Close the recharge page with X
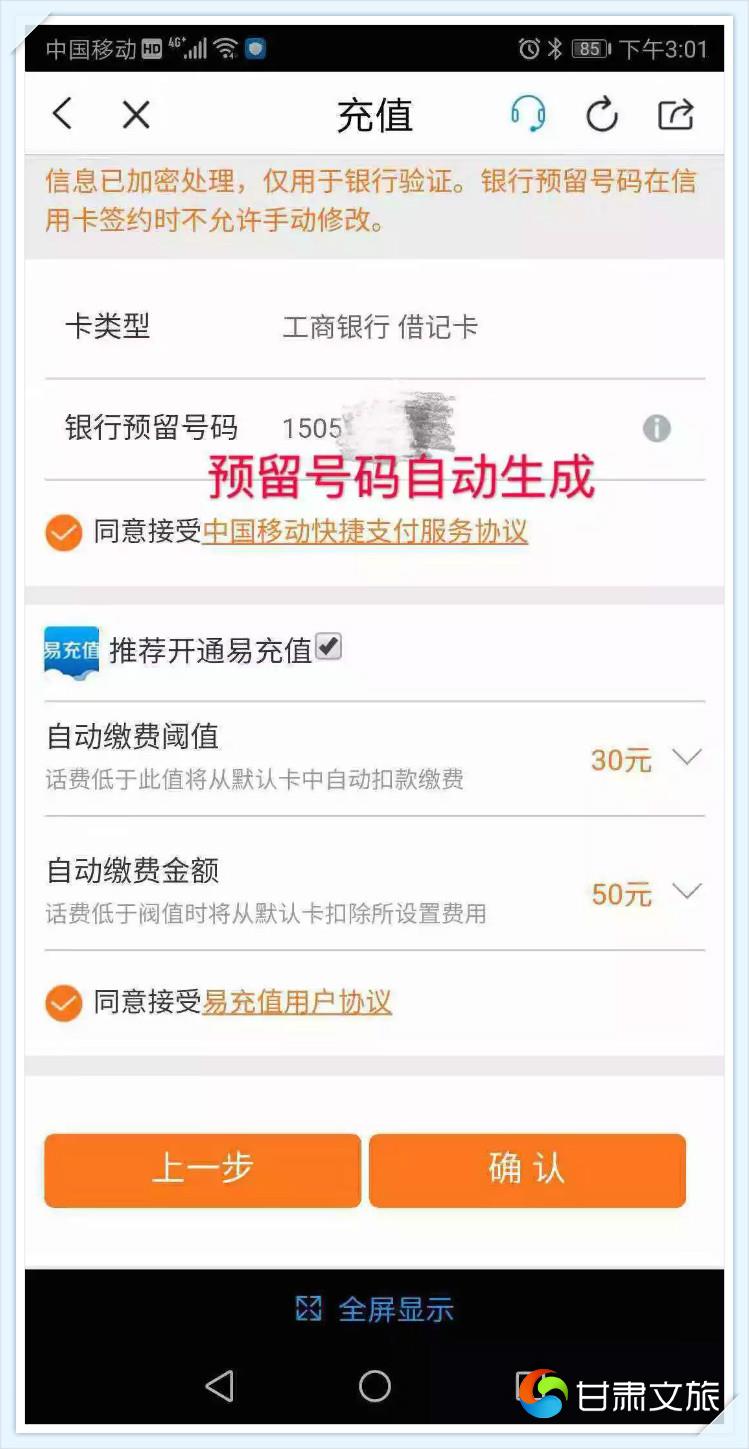Screen dimensions: 749x1449 coord(136,115)
